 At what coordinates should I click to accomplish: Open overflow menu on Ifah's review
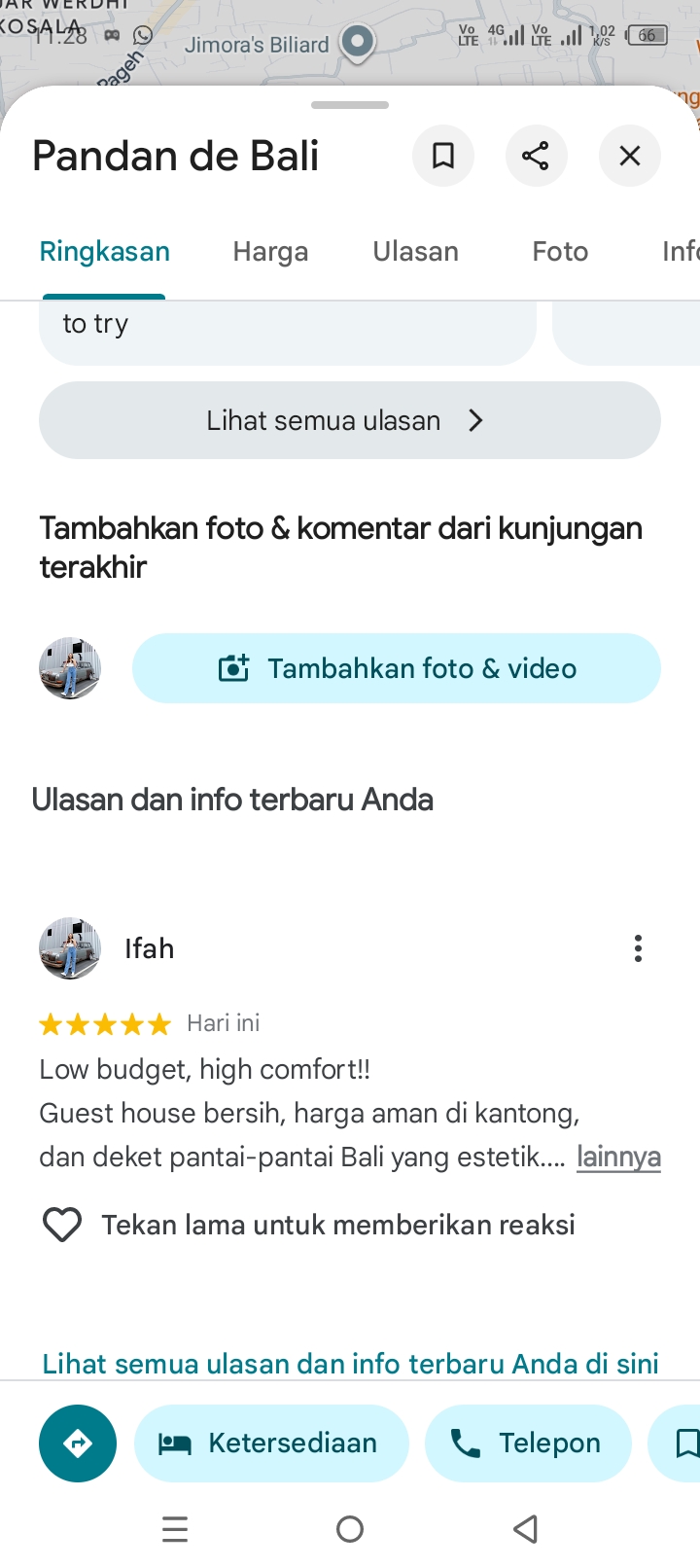tap(638, 948)
